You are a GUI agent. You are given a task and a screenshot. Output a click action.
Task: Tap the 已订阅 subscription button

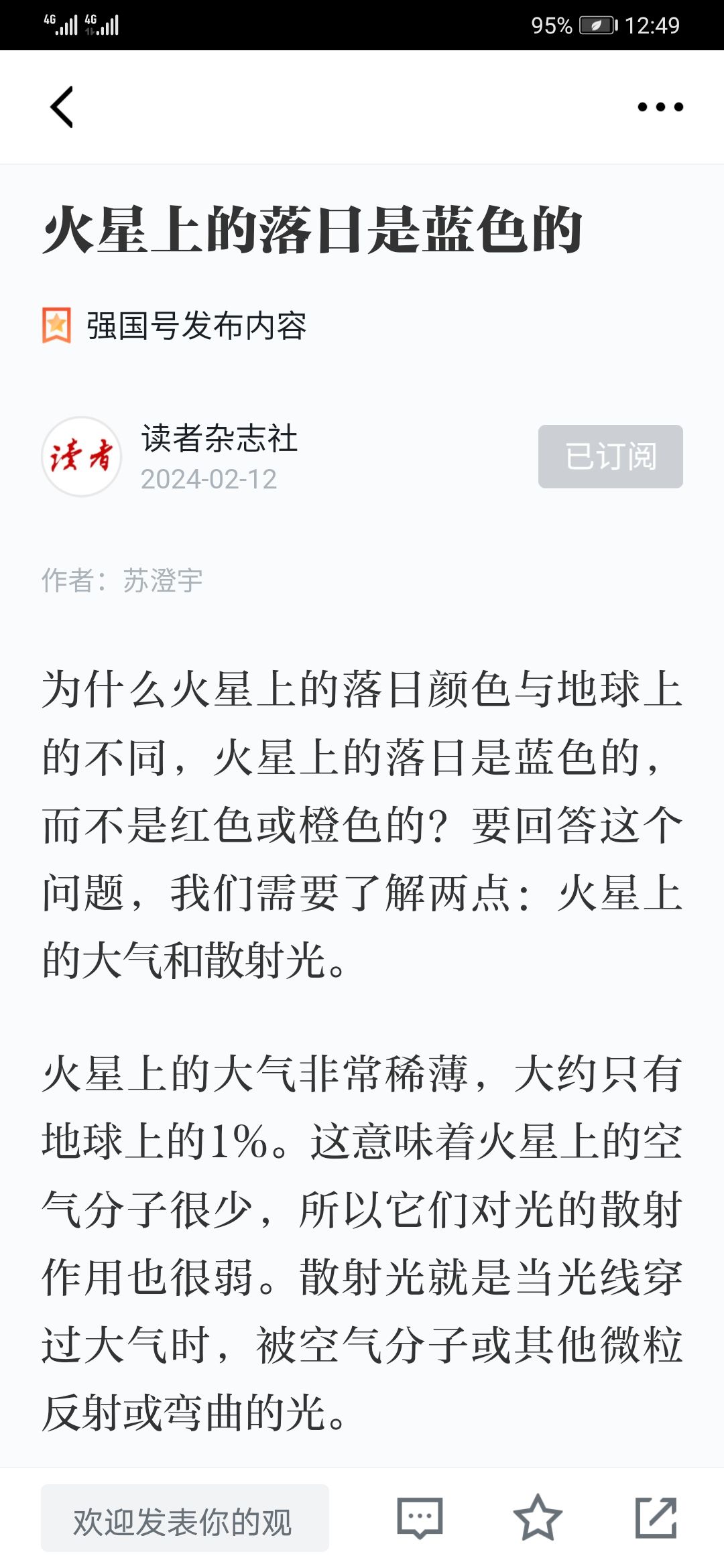pyautogui.click(x=611, y=456)
